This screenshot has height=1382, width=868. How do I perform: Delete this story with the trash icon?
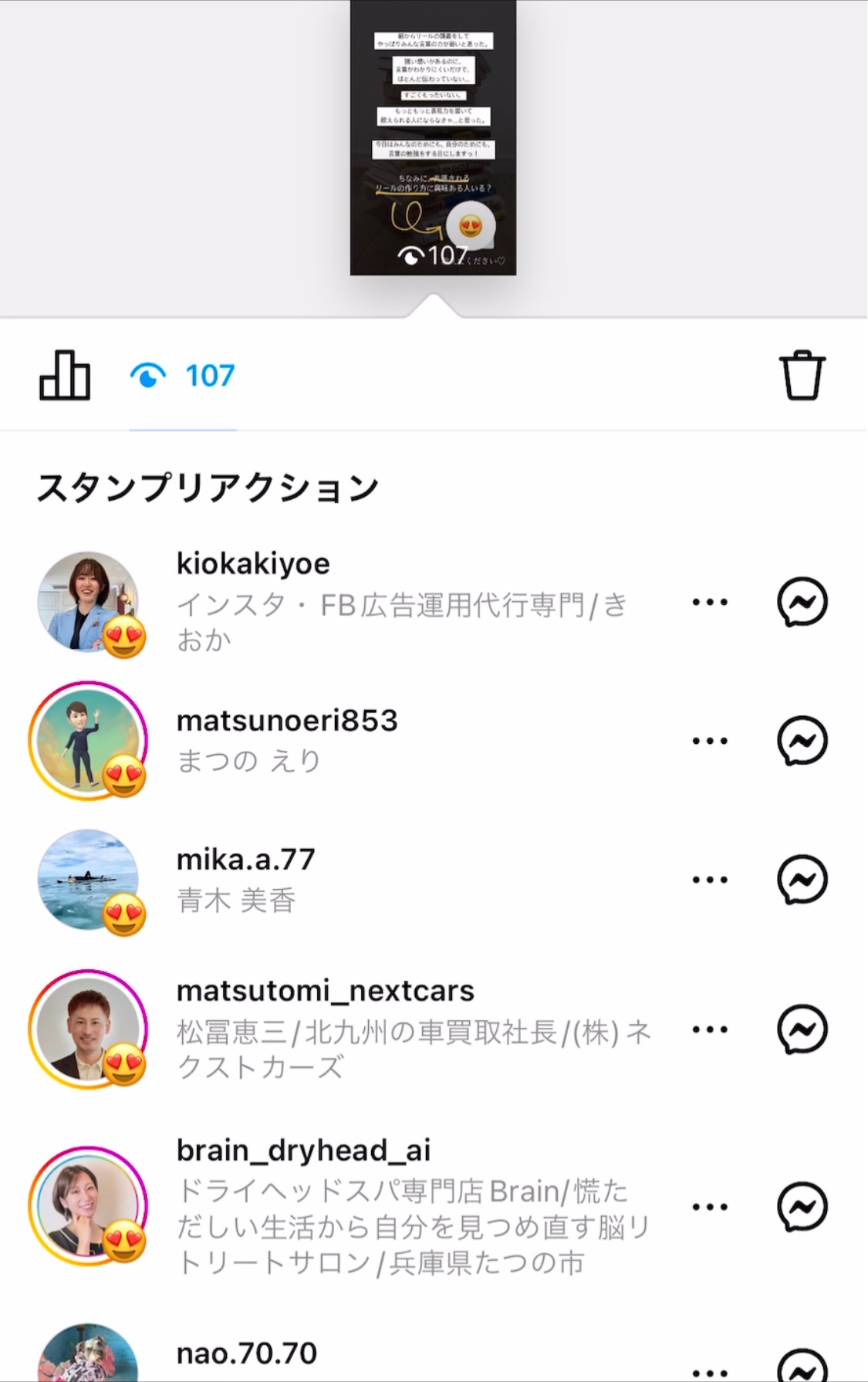(x=802, y=376)
